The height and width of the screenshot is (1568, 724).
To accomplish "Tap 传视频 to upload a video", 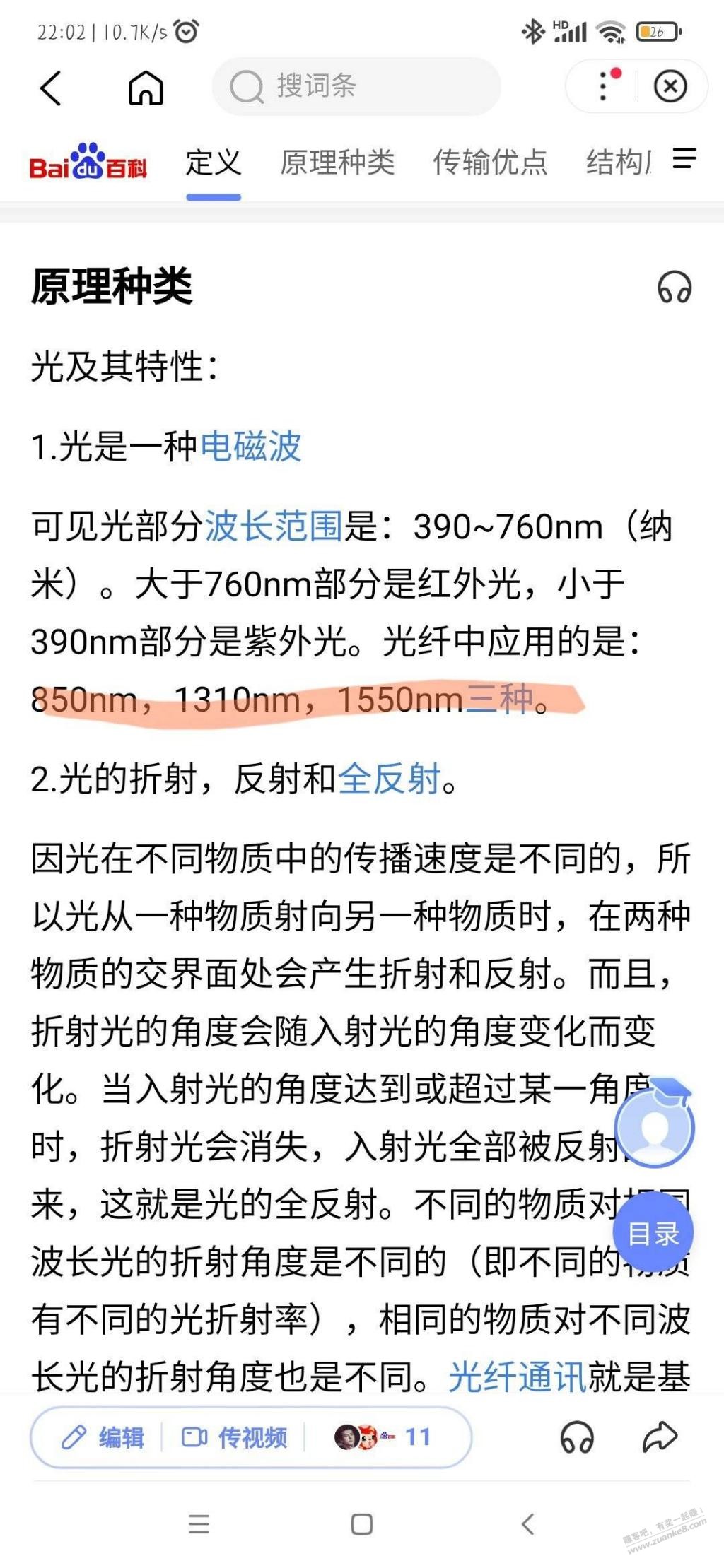I will [x=234, y=1437].
